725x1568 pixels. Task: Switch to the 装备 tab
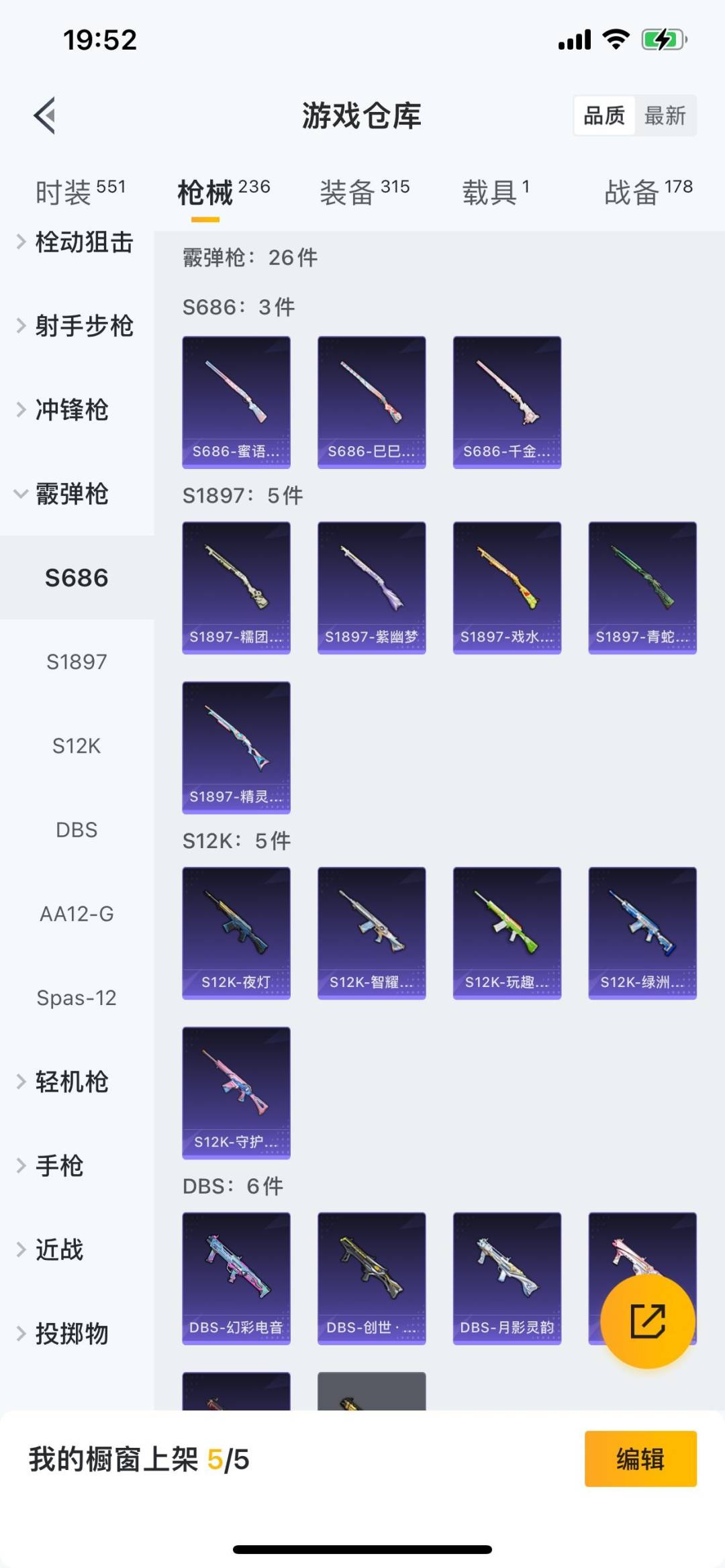pos(364,192)
